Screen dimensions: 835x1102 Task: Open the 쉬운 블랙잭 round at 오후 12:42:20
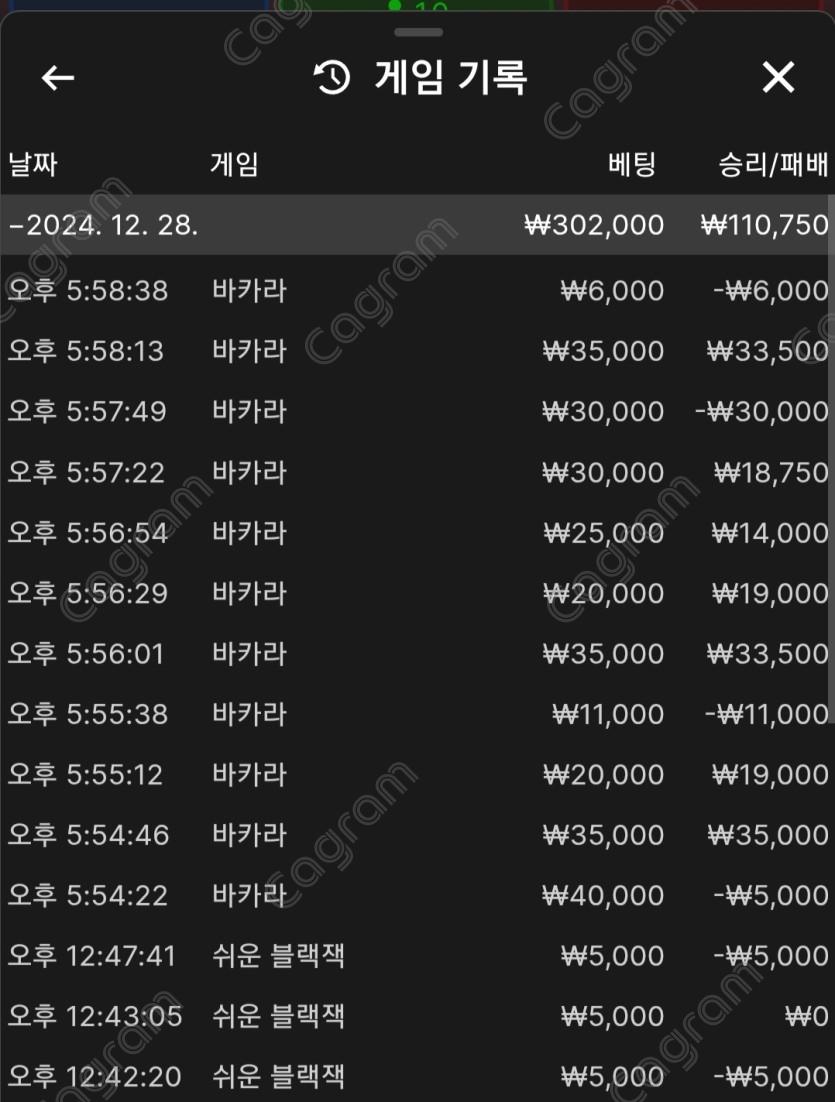tap(417, 1076)
